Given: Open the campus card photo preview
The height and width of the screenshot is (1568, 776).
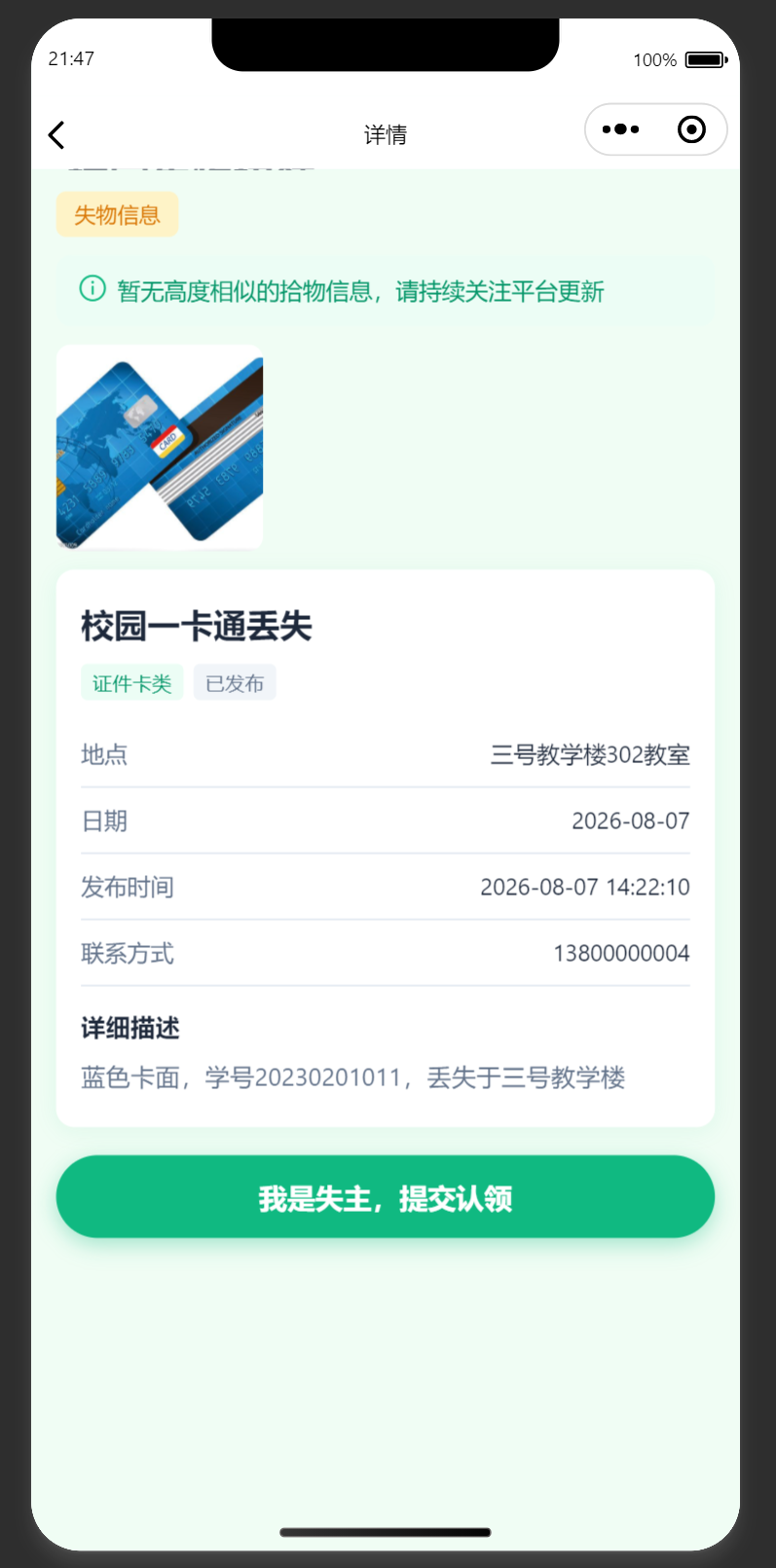Looking at the screenshot, I should 160,447.
